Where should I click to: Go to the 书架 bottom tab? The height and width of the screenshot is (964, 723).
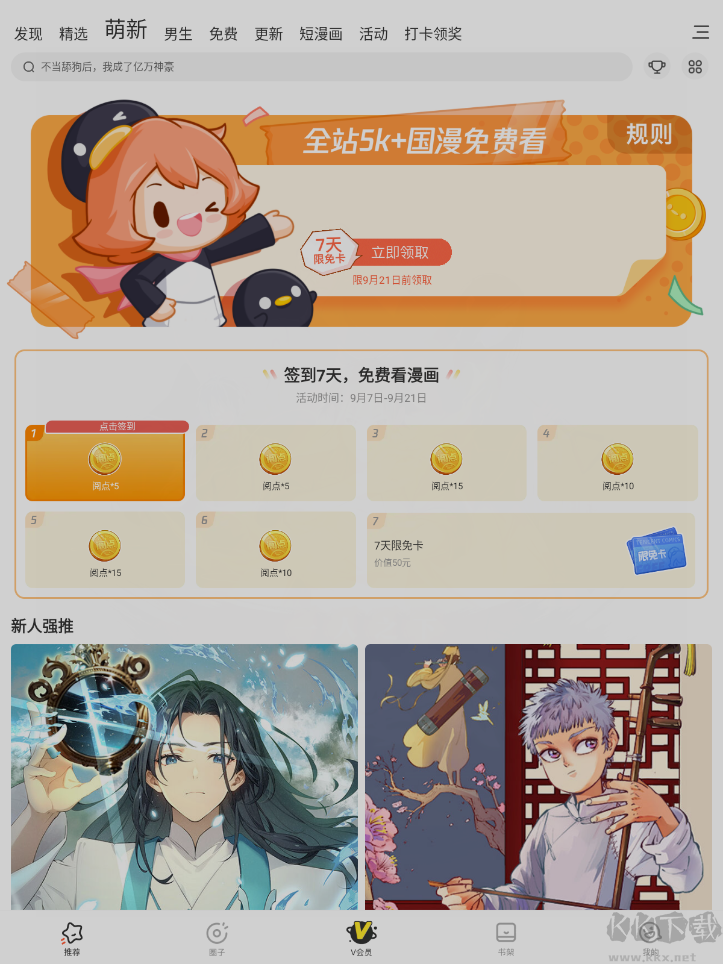pos(506,938)
